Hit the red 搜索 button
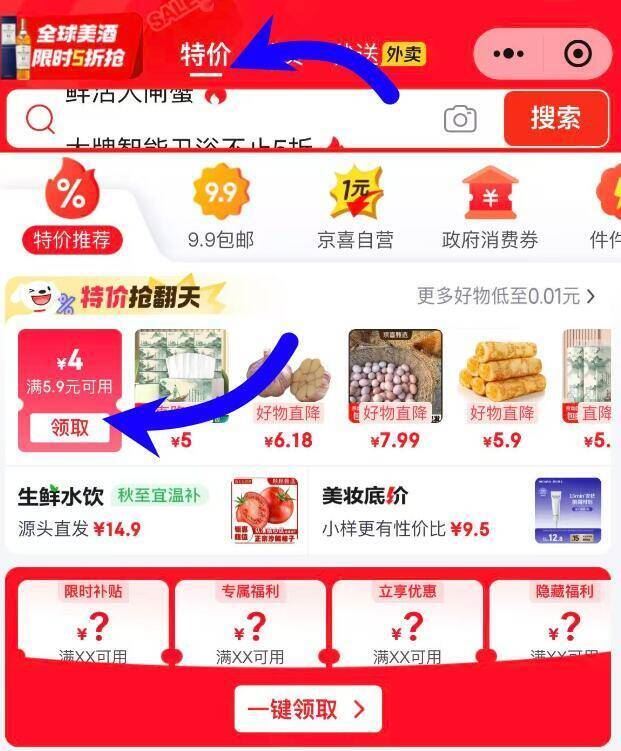The image size is (621, 751). click(555, 118)
